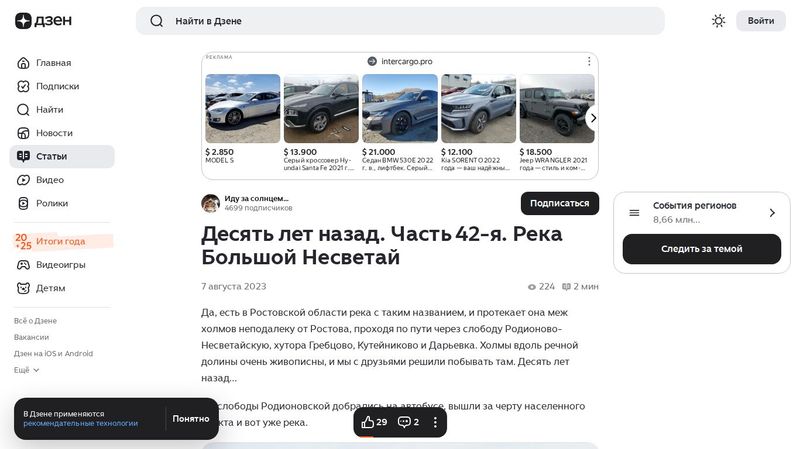Open the рекомендательные технологии link
Screen dimensions: 800x449
click(81, 424)
